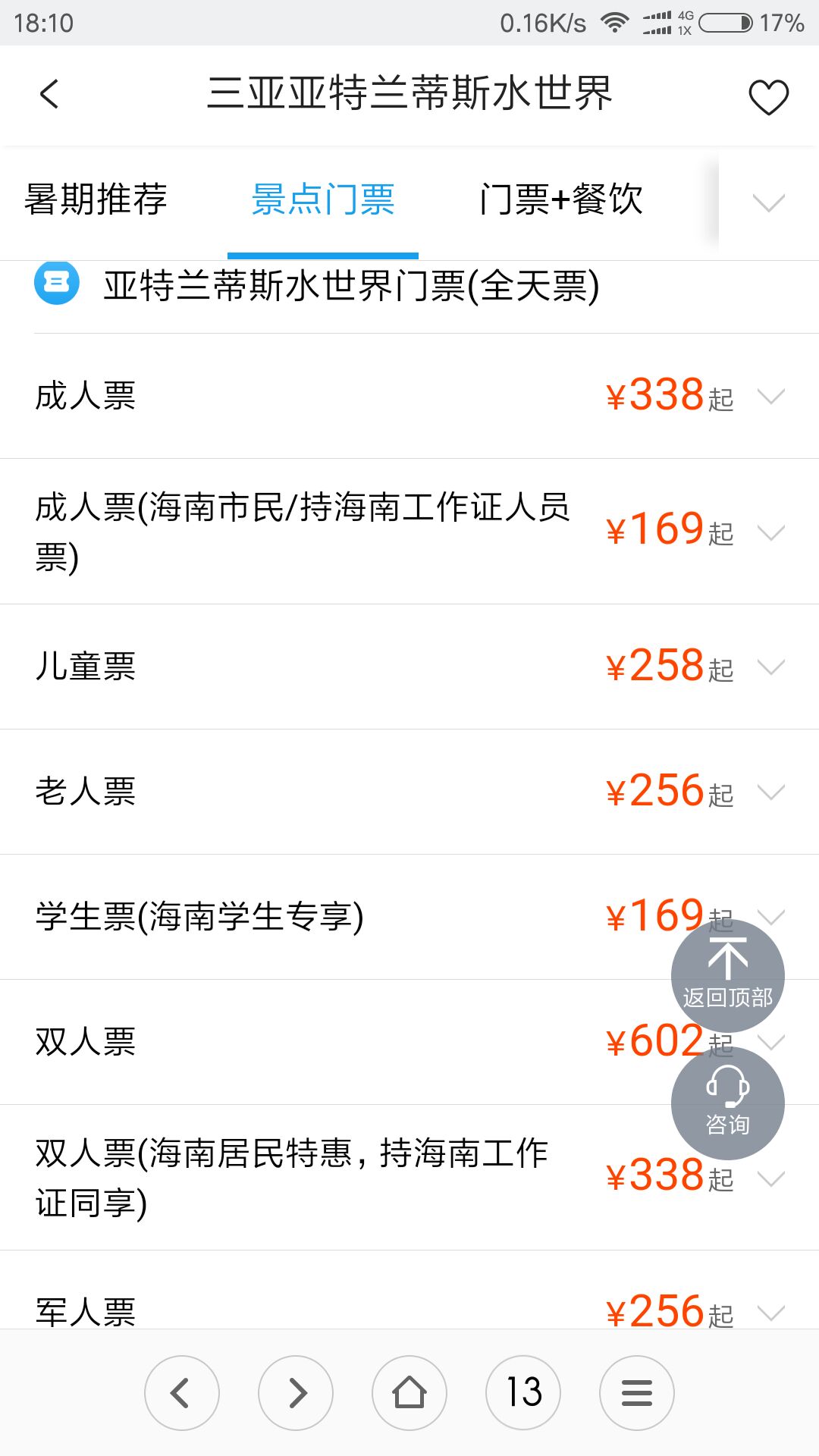Expand the category tabs dropdown arrow
This screenshot has height=1456, width=819.
768,202
